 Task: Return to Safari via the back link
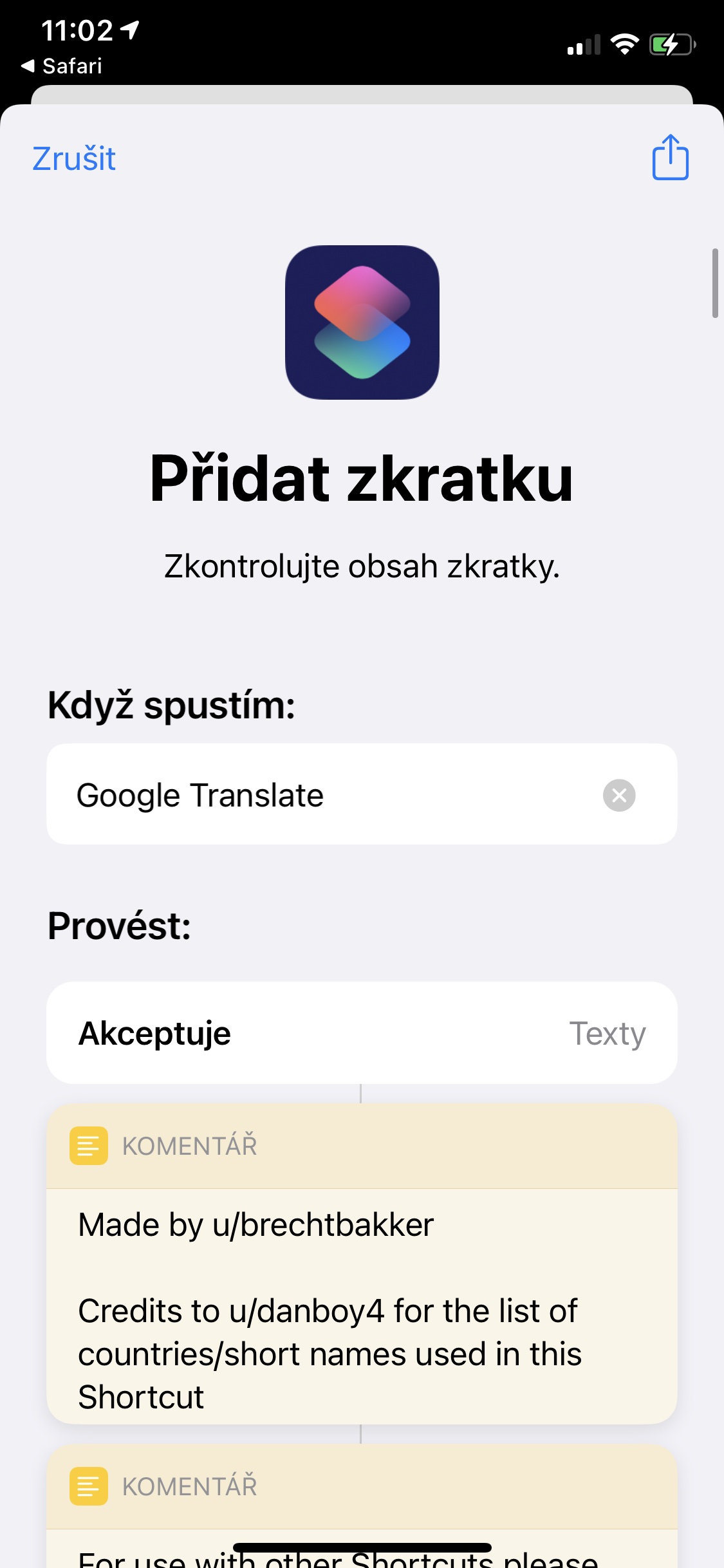point(62,66)
